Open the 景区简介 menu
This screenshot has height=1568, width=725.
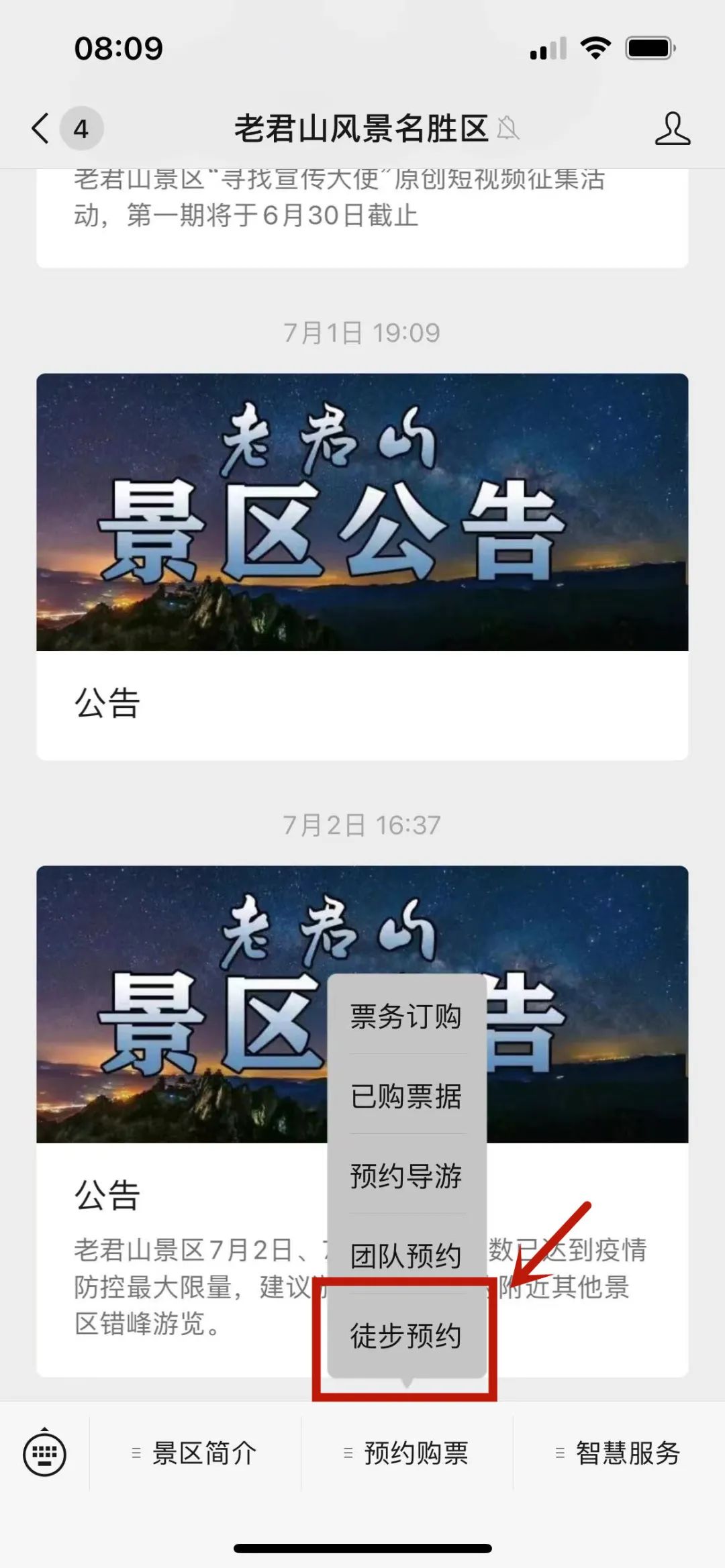coord(195,1454)
